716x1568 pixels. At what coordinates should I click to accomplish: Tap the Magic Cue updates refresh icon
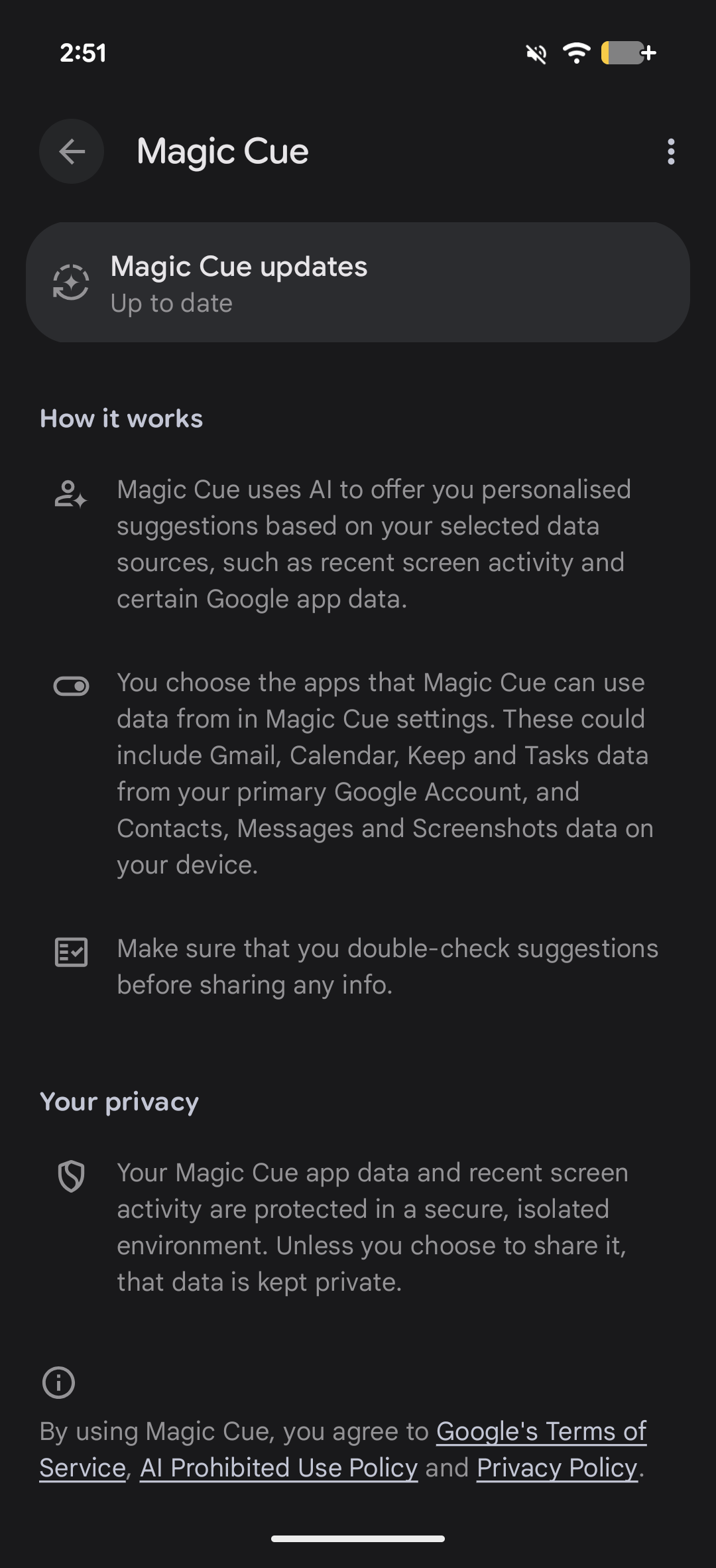(x=71, y=284)
